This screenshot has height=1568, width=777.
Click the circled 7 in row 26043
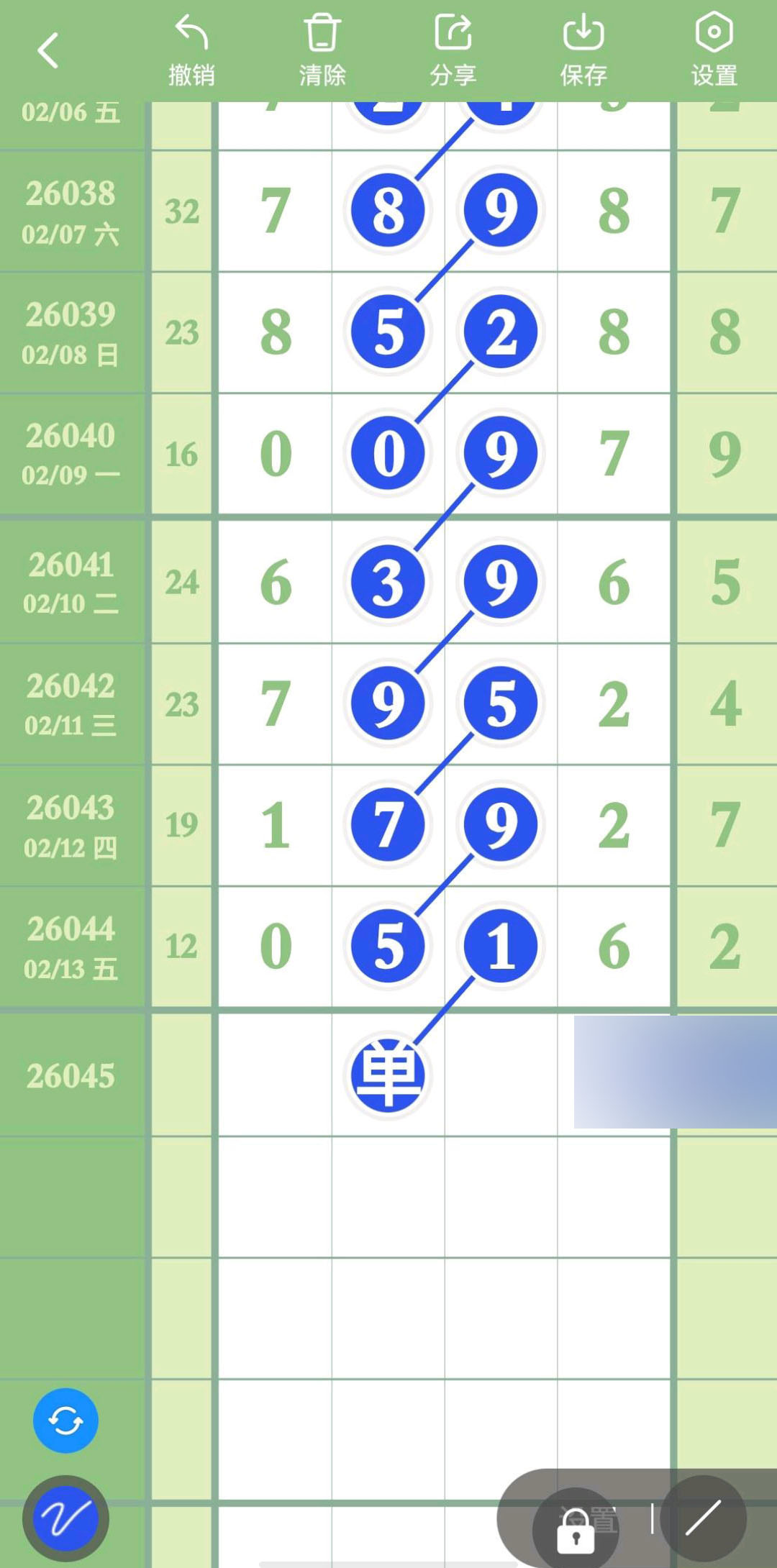(388, 826)
